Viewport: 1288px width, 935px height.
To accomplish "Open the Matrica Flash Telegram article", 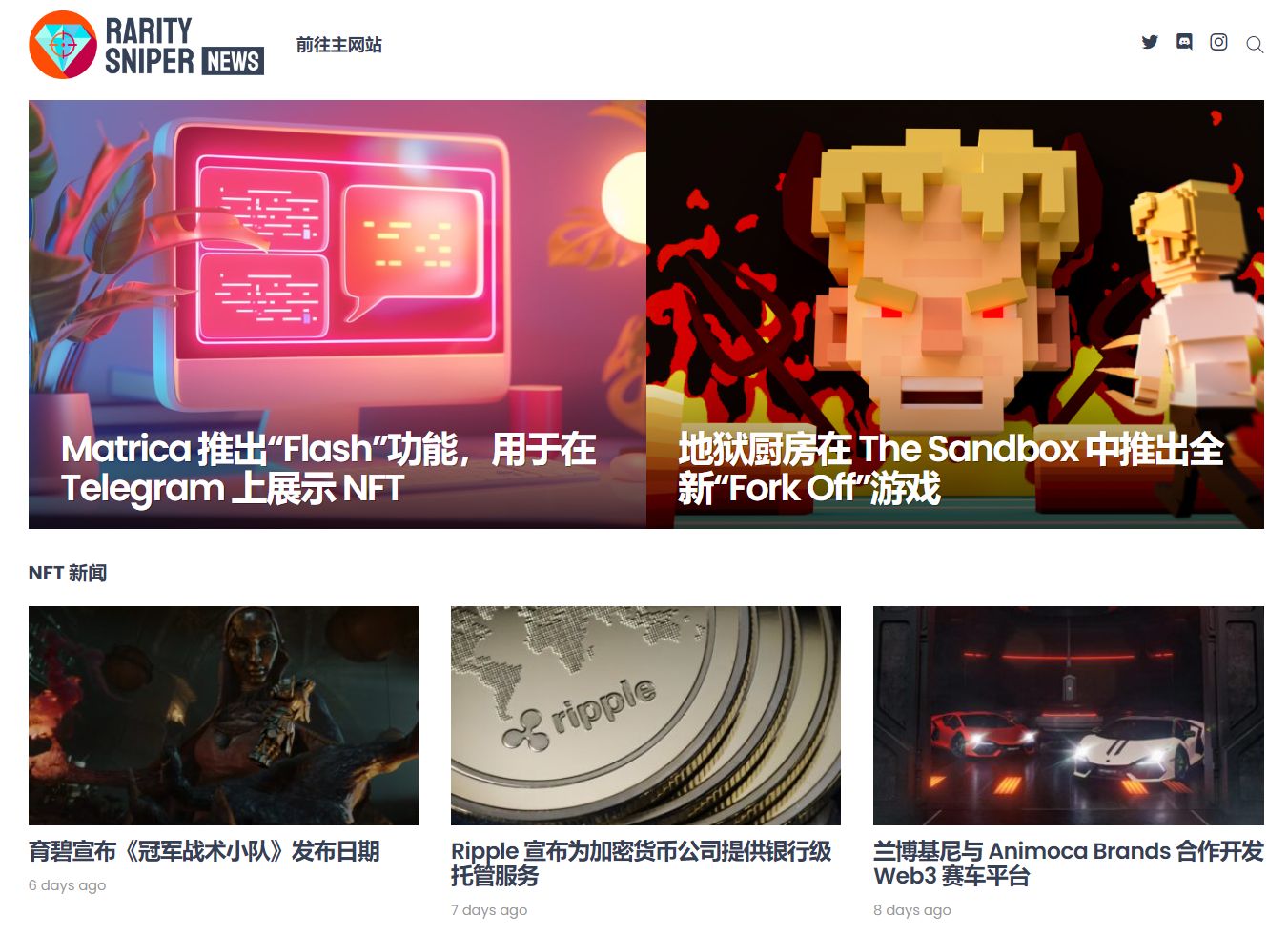I will point(328,468).
